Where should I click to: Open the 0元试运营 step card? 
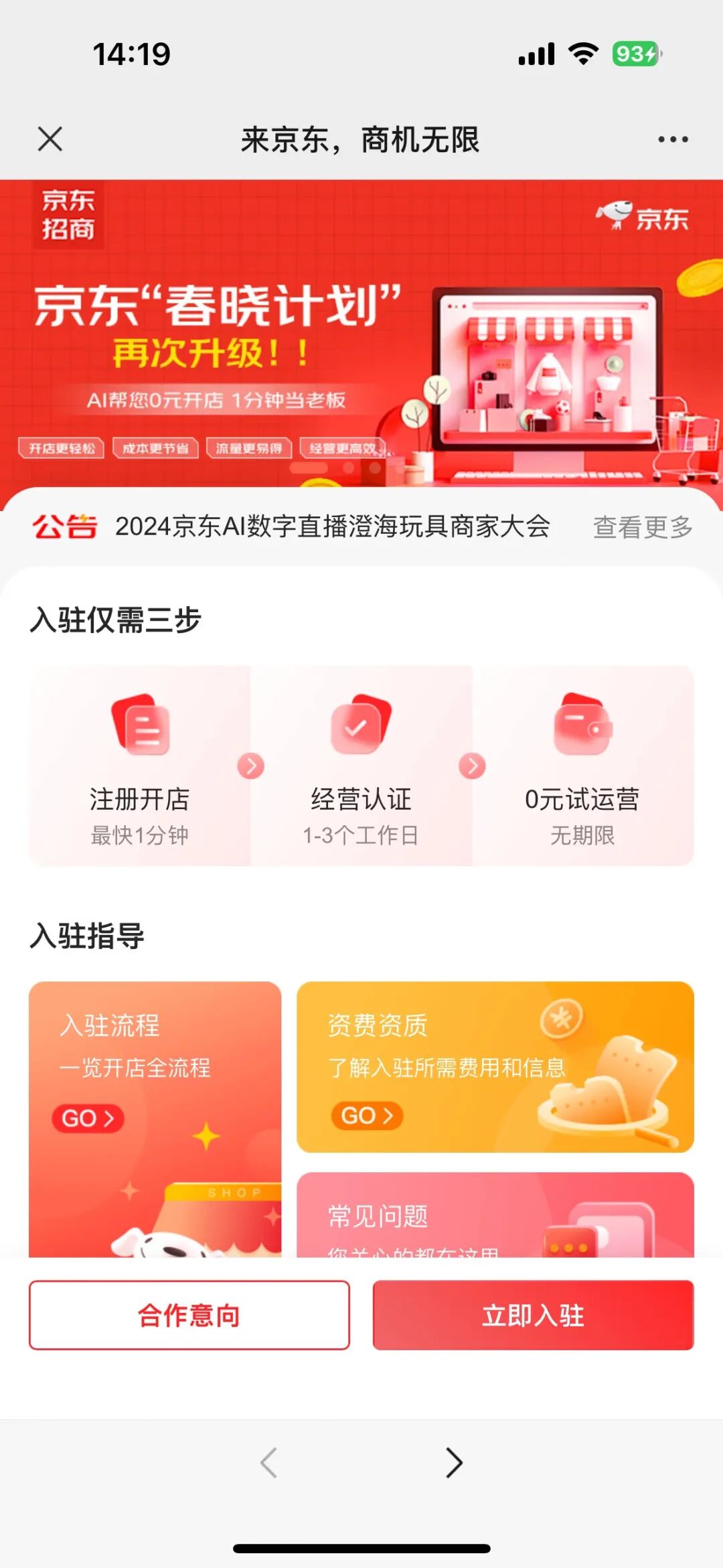point(582,766)
